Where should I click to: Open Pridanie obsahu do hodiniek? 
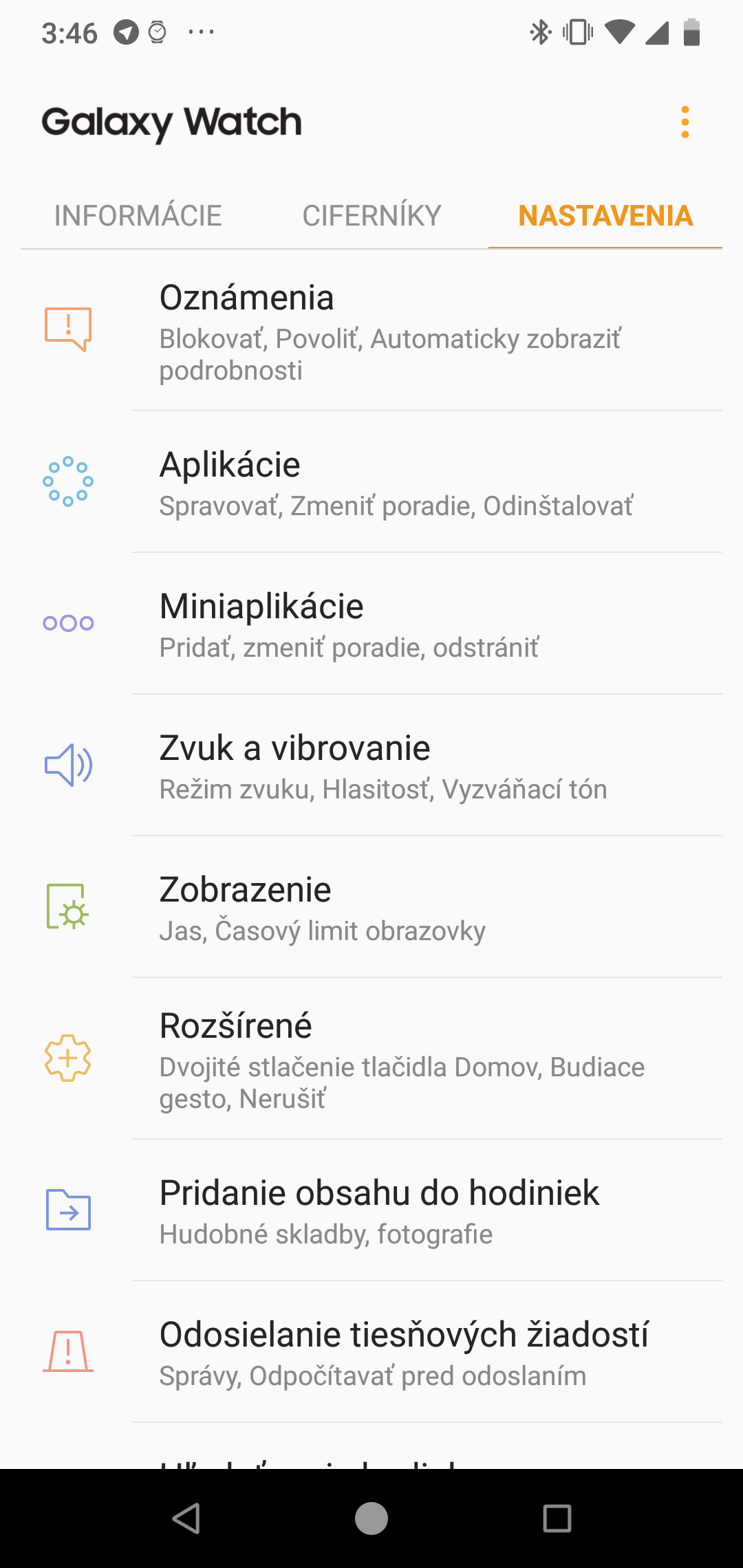tap(371, 1210)
